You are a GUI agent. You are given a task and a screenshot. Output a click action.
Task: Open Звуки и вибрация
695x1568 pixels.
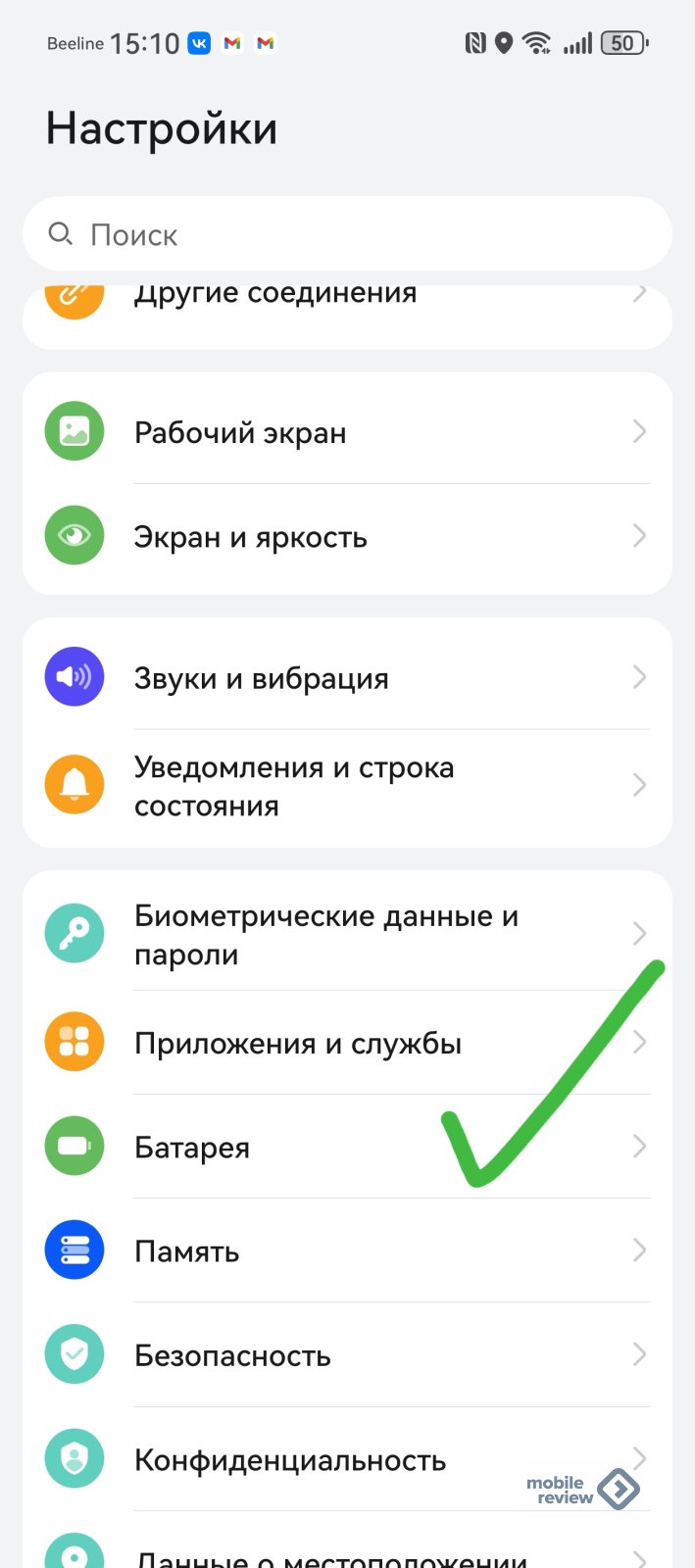tap(347, 676)
